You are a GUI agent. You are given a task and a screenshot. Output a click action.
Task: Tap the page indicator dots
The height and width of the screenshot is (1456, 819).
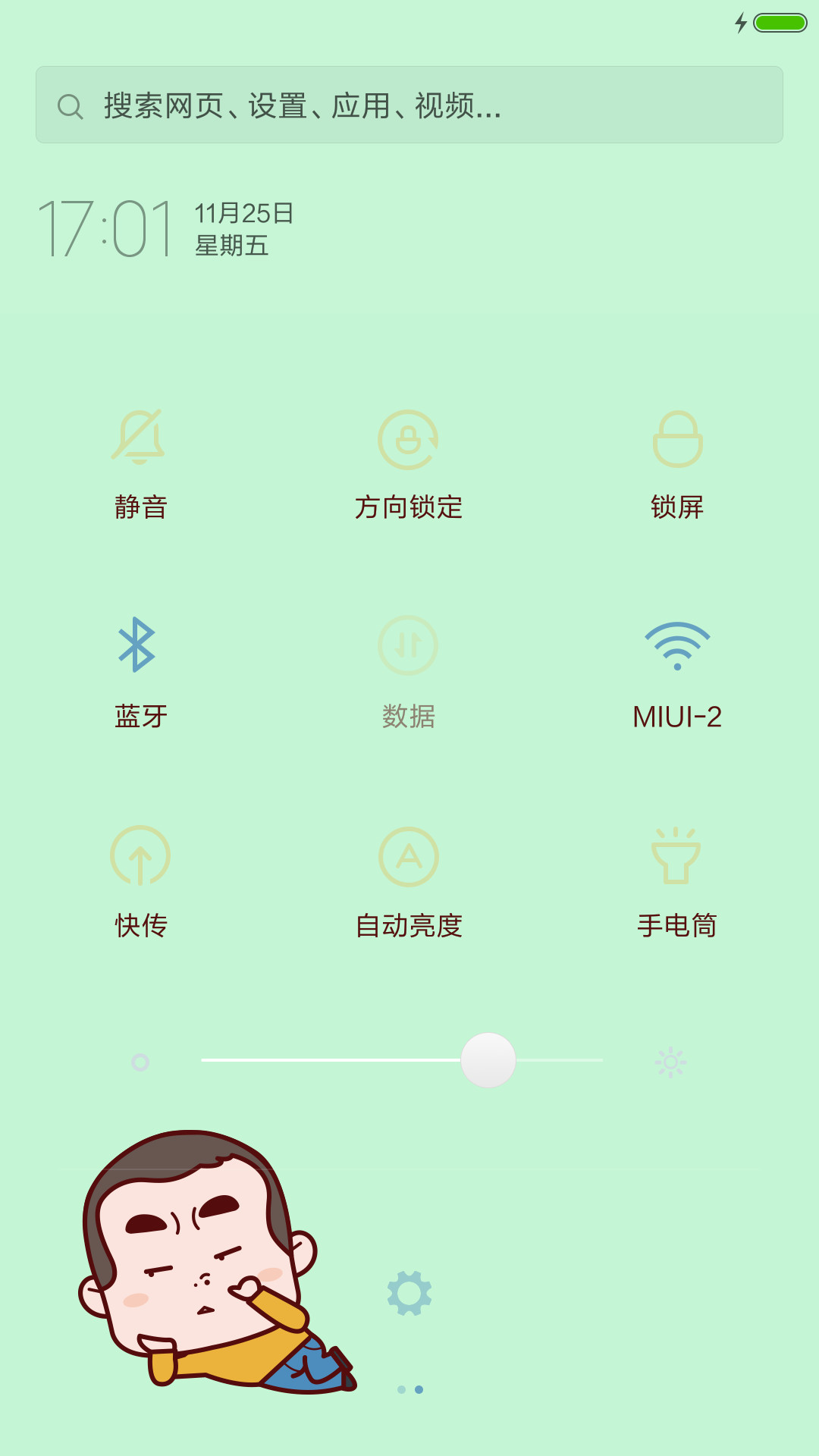pos(410,1389)
